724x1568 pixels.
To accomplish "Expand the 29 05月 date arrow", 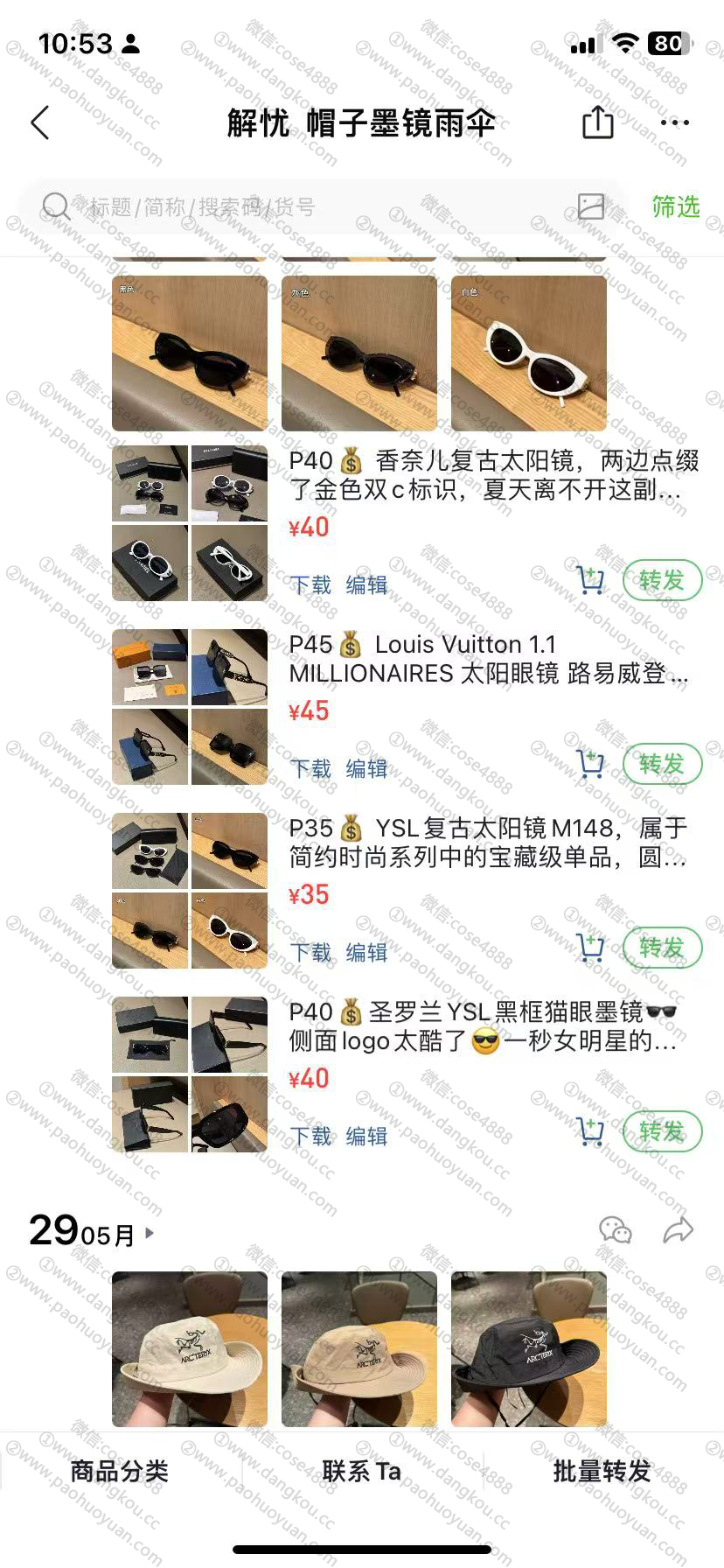I will [150, 1233].
